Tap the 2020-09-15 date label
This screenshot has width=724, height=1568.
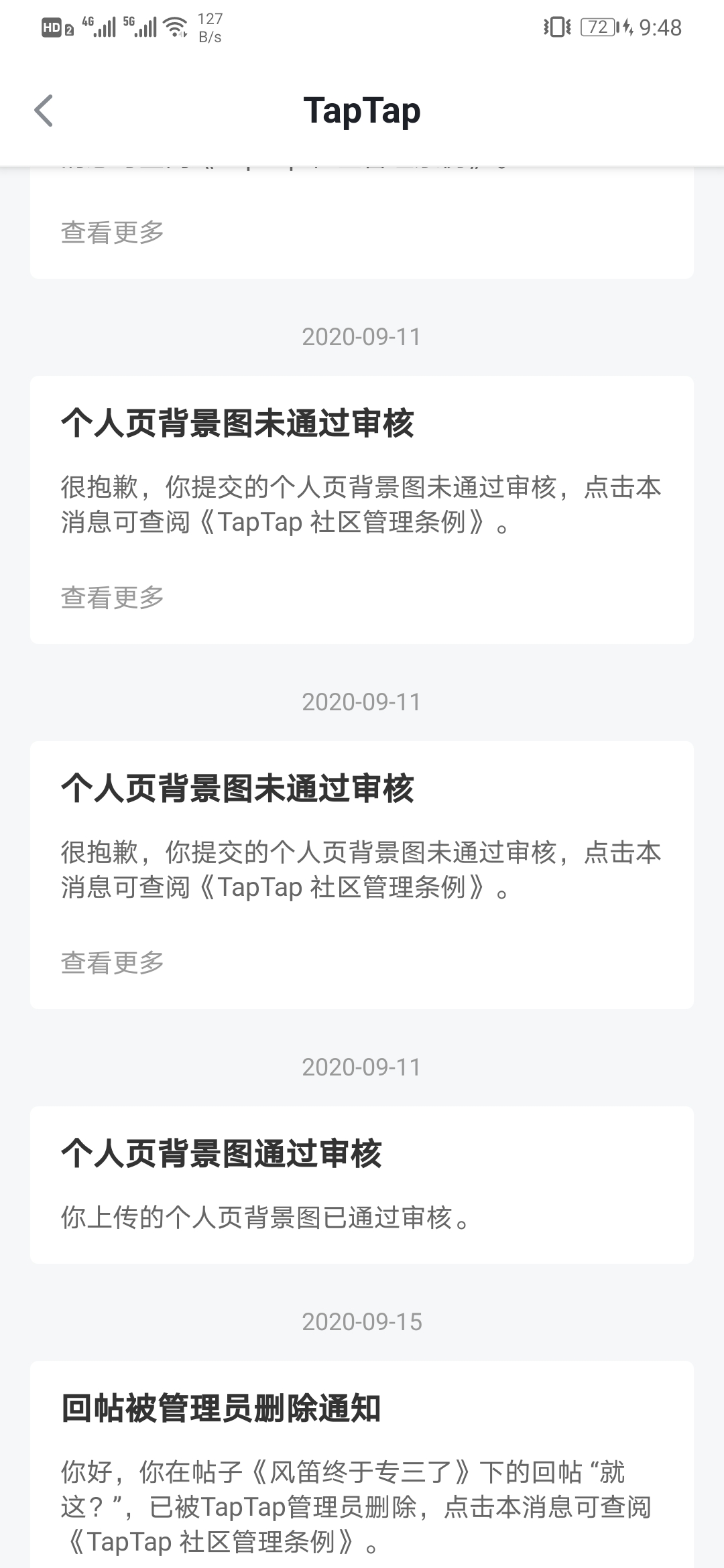point(362,1321)
